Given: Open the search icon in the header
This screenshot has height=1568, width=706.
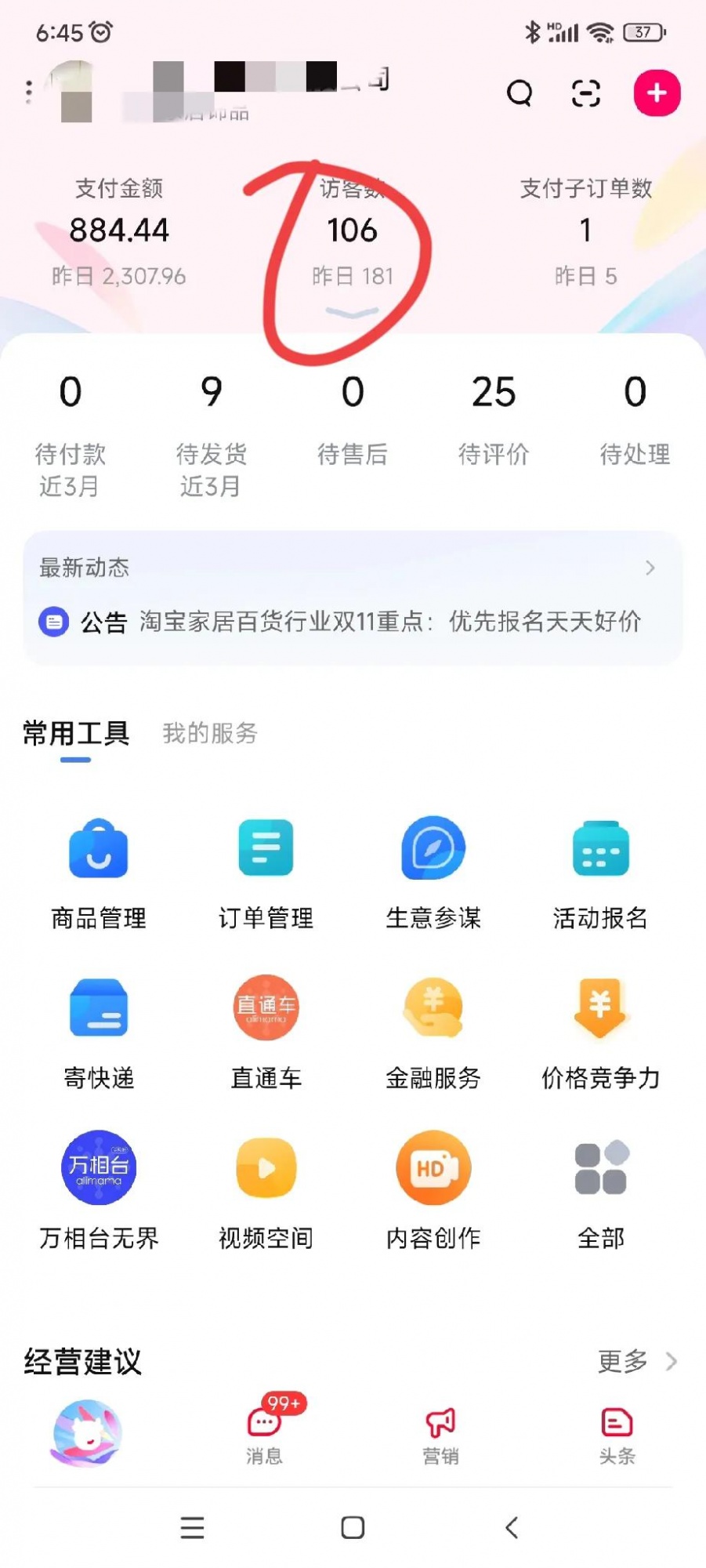Looking at the screenshot, I should point(520,93).
